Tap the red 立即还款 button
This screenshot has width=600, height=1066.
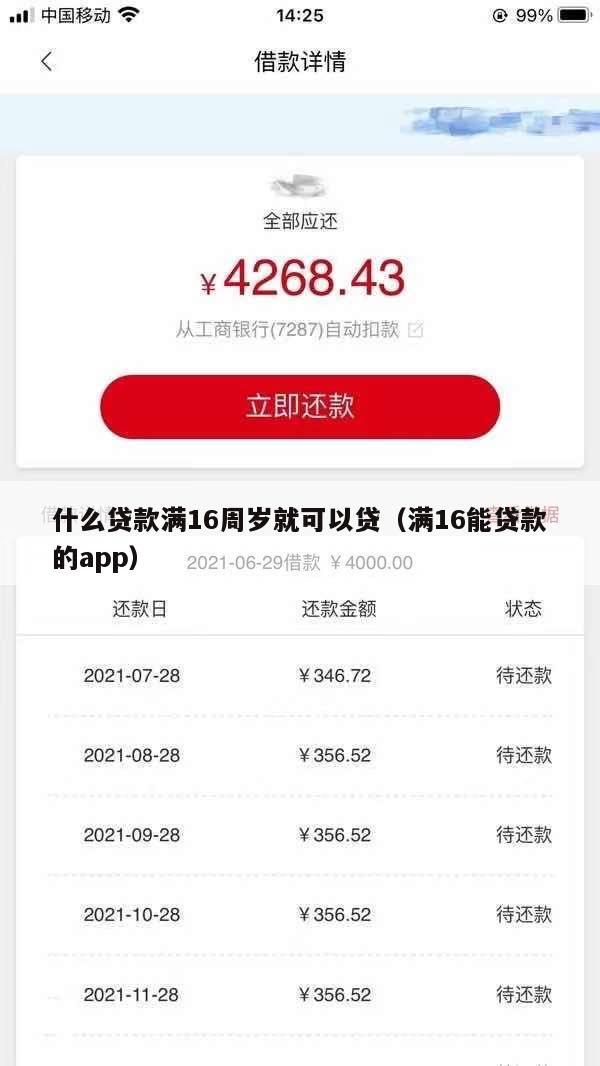300,406
